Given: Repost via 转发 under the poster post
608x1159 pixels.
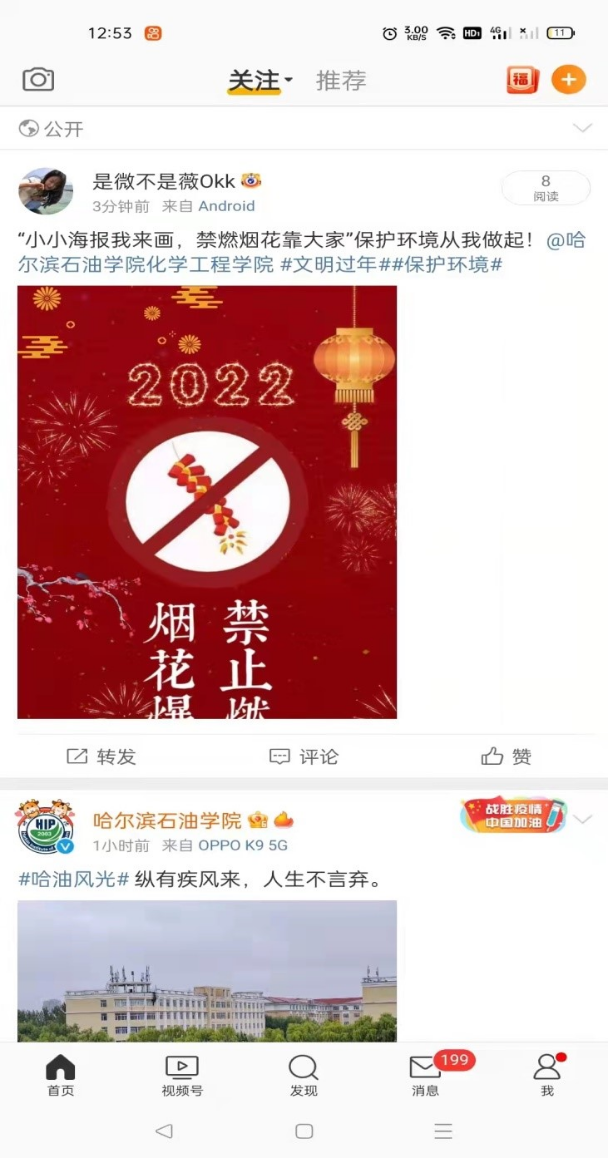Looking at the screenshot, I should click(x=101, y=757).
